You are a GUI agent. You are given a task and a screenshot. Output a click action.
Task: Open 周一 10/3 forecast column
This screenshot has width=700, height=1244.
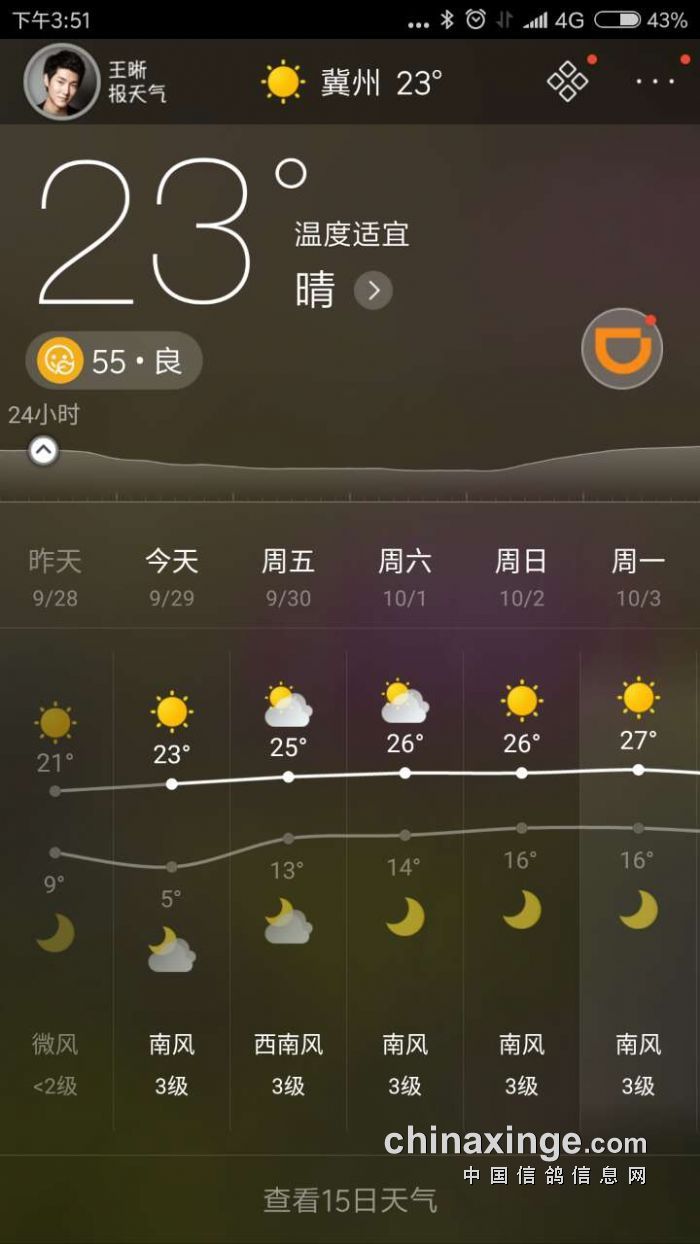[638, 578]
